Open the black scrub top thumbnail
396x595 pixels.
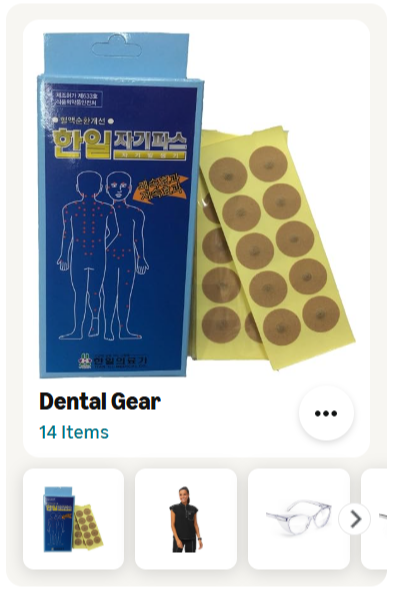pyautogui.click(x=186, y=519)
